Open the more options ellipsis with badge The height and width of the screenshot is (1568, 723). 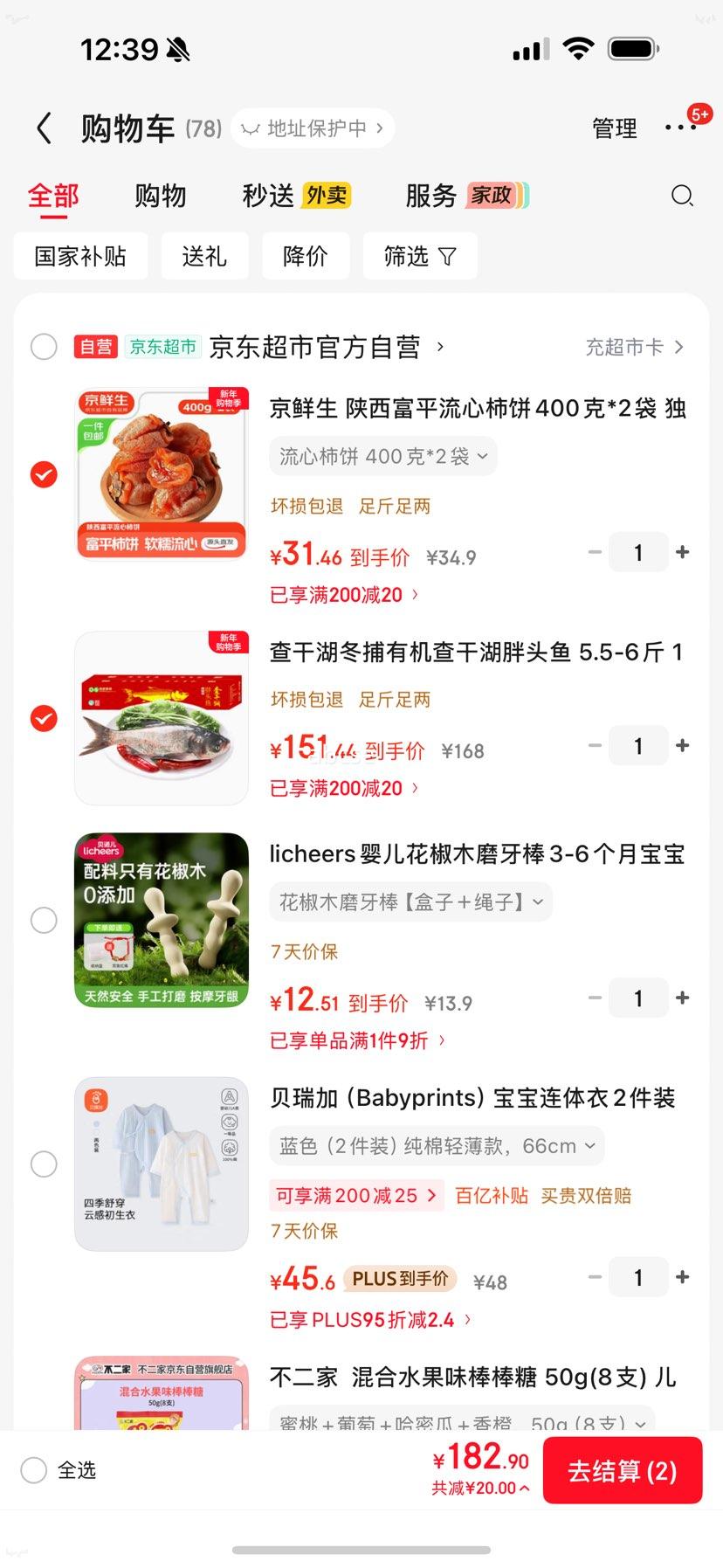click(682, 128)
